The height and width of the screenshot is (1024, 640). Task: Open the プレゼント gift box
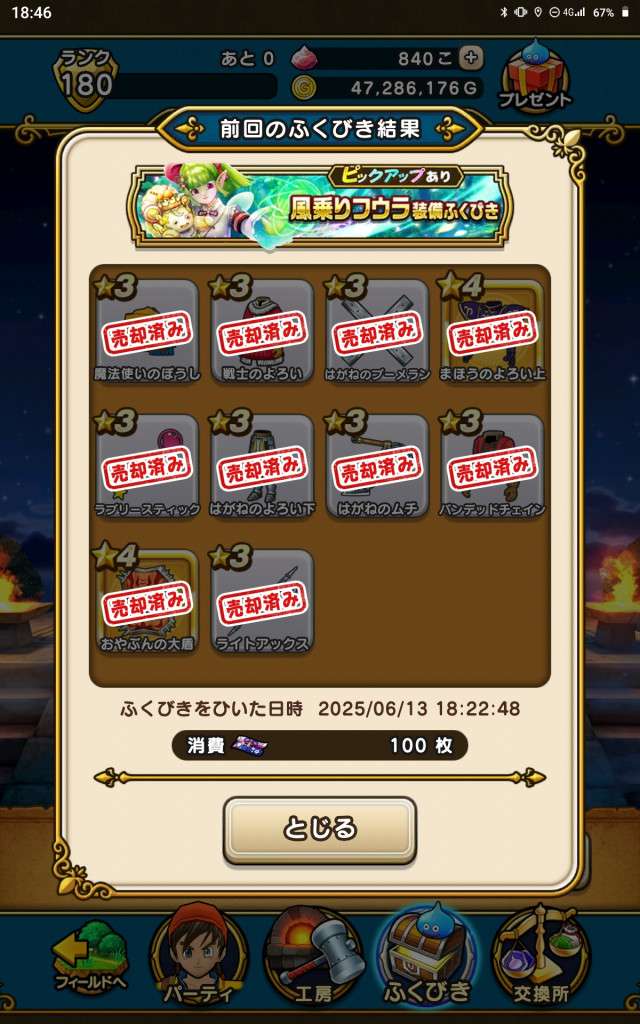point(538,79)
